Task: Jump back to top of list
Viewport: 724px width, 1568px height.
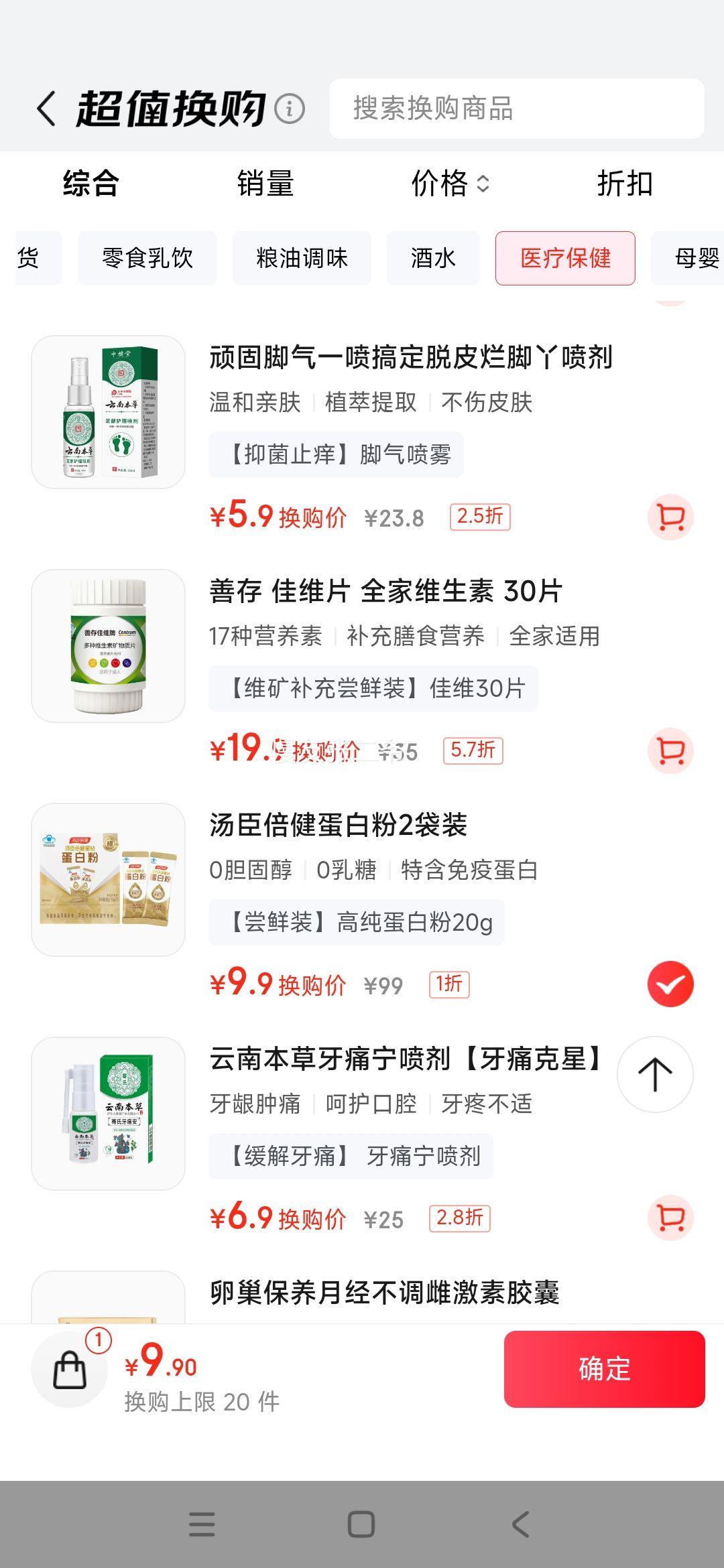Action: click(x=654, y=1074)
